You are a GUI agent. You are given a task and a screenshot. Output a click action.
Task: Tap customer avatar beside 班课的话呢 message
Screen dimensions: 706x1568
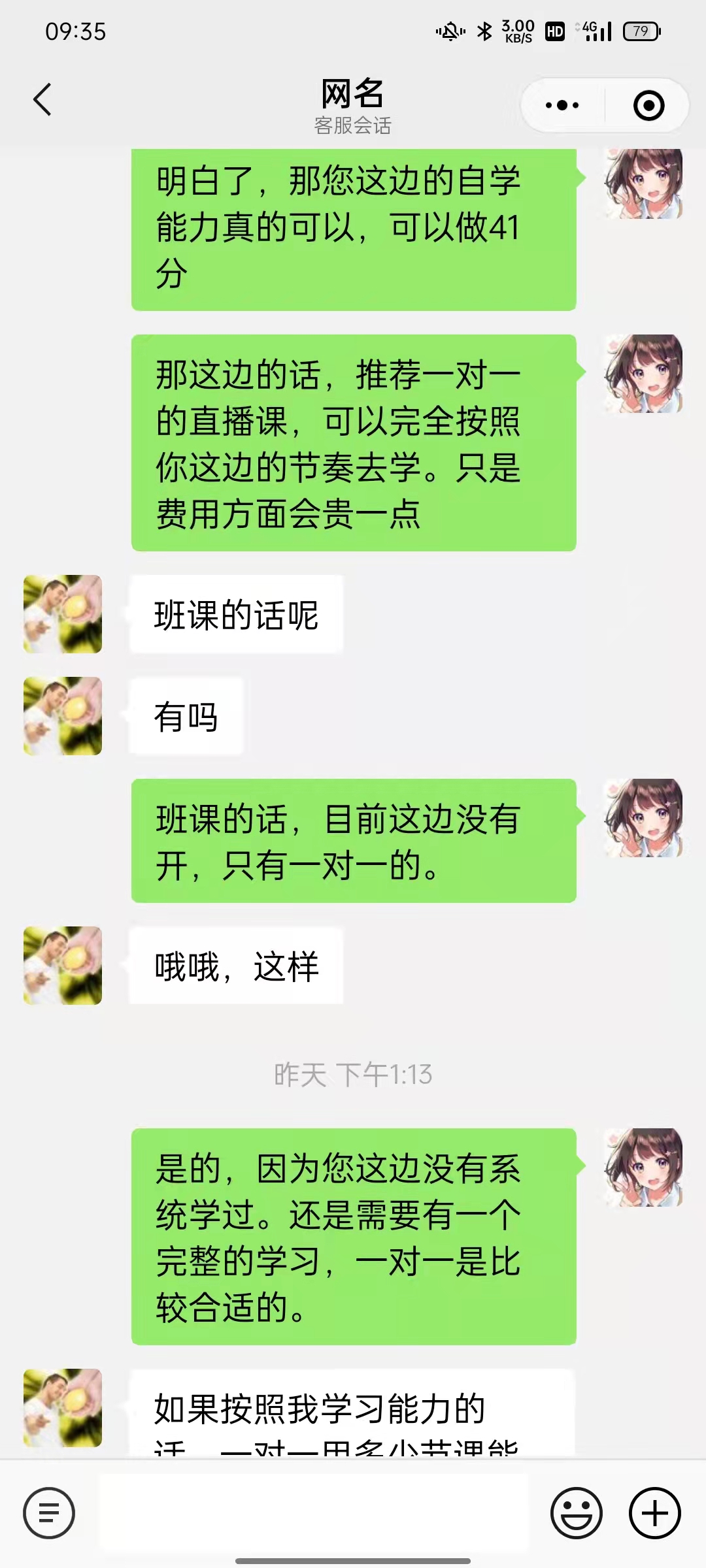[x=63, y=614]
